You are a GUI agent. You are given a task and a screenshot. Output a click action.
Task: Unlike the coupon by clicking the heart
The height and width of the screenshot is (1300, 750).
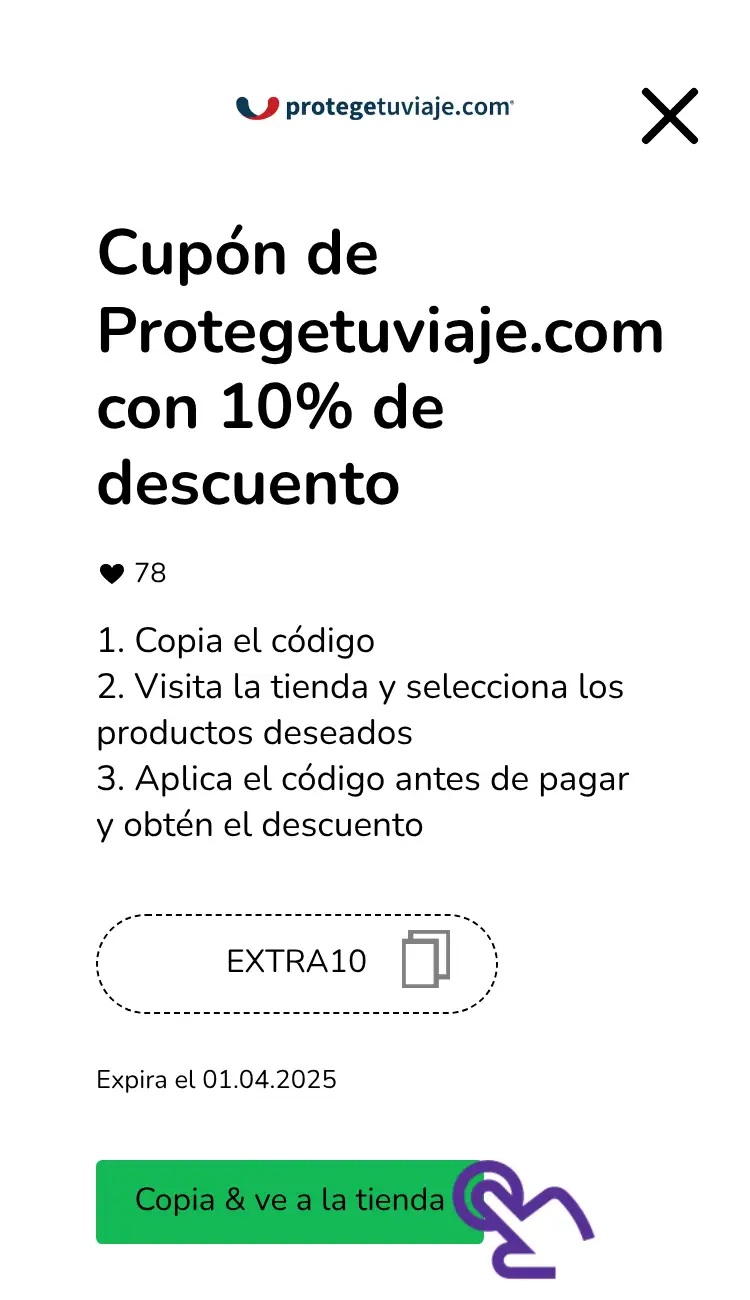tap(110, 573)
